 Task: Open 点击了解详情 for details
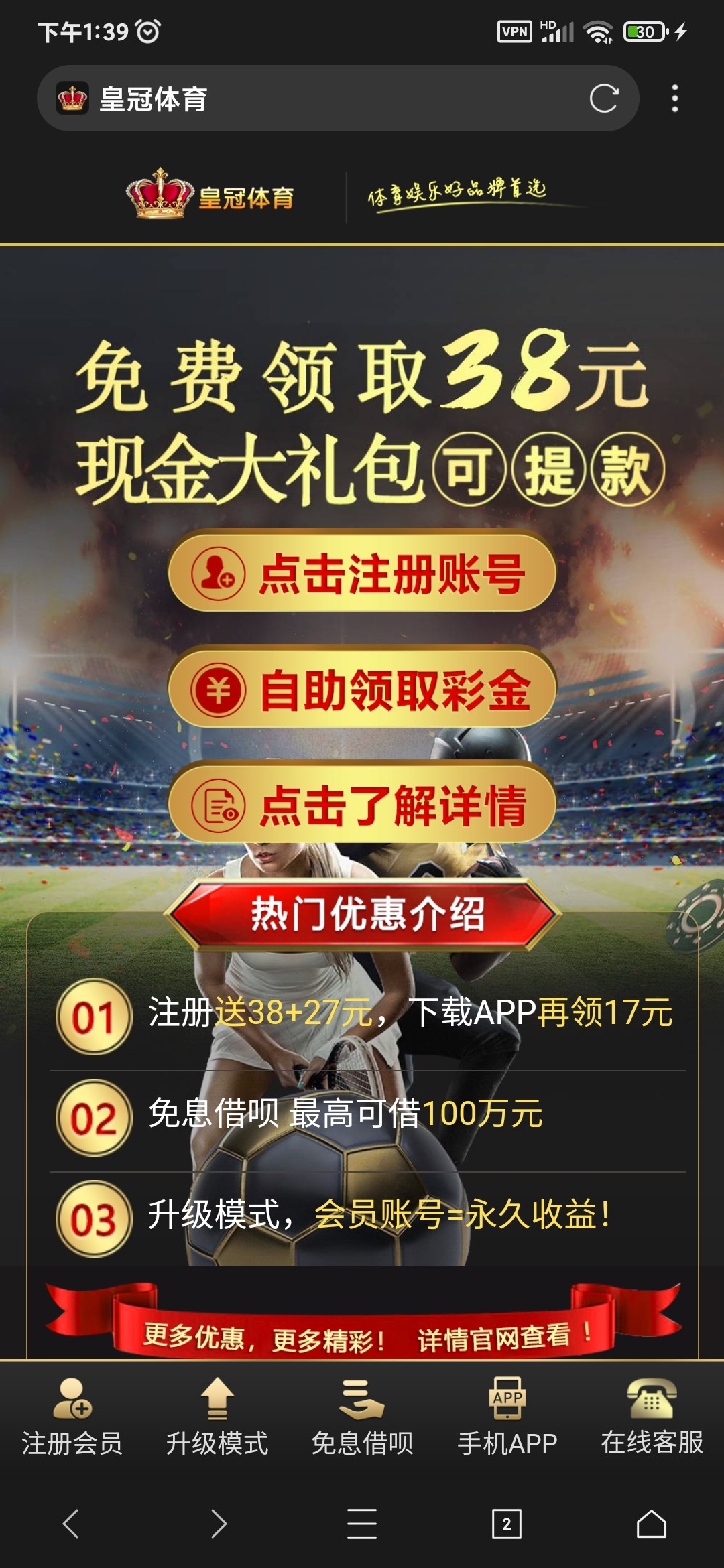(x=362, y=805)
